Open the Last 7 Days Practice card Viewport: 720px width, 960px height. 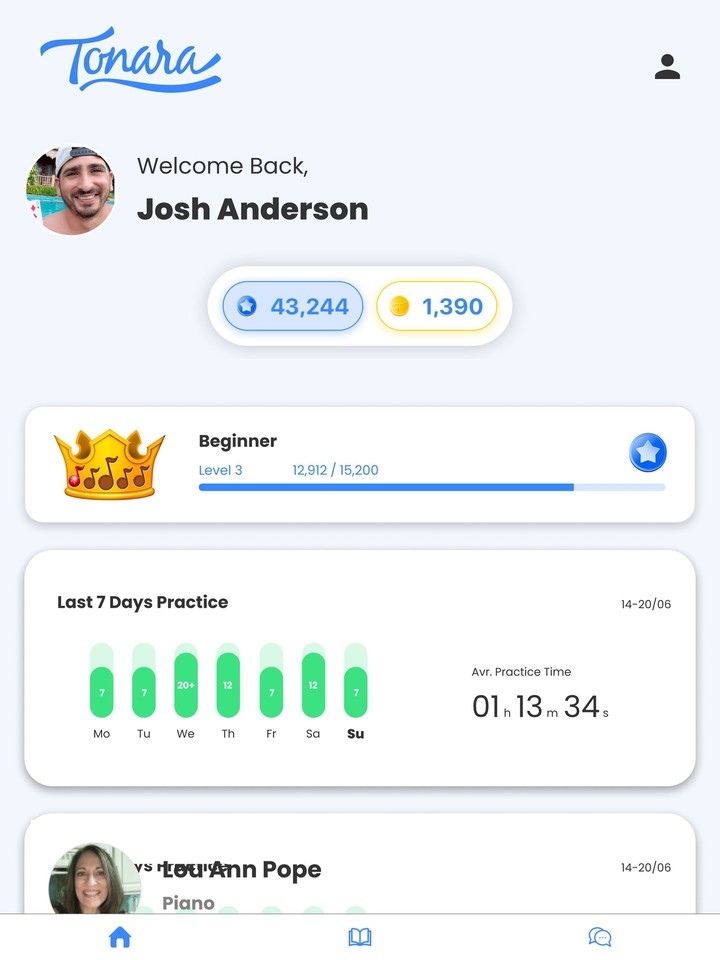[360, 667]
